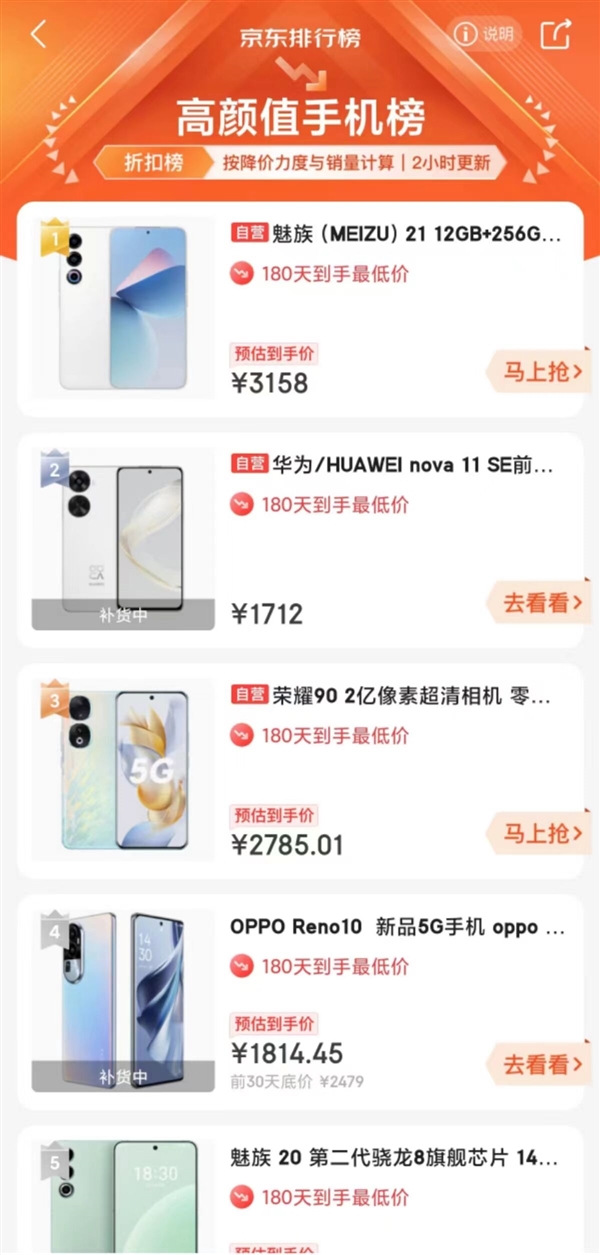Screen dimensions: 600x1255
Task: Select the 折扣榜 tab
Action: tap(153, 163)
